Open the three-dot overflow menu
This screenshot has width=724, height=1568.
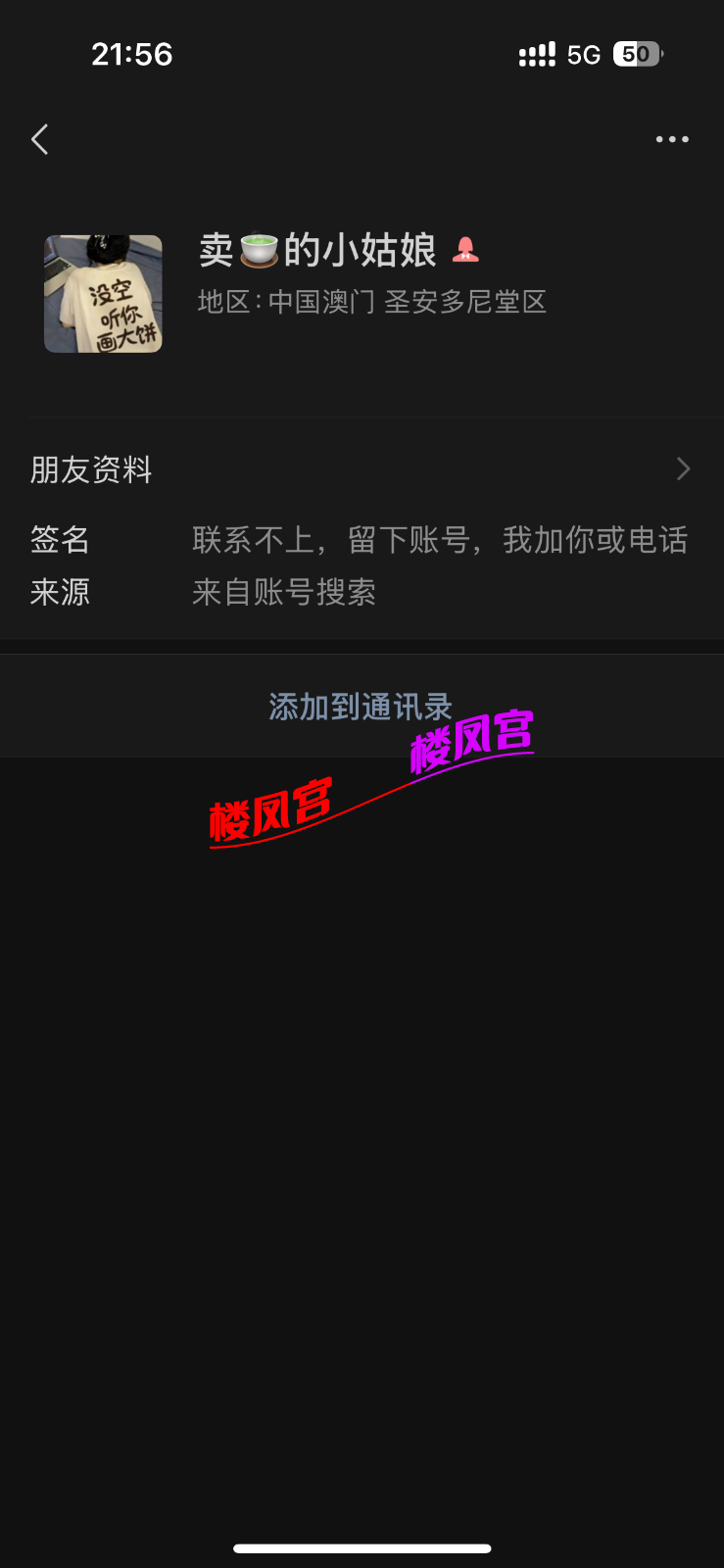coord(672,139)
